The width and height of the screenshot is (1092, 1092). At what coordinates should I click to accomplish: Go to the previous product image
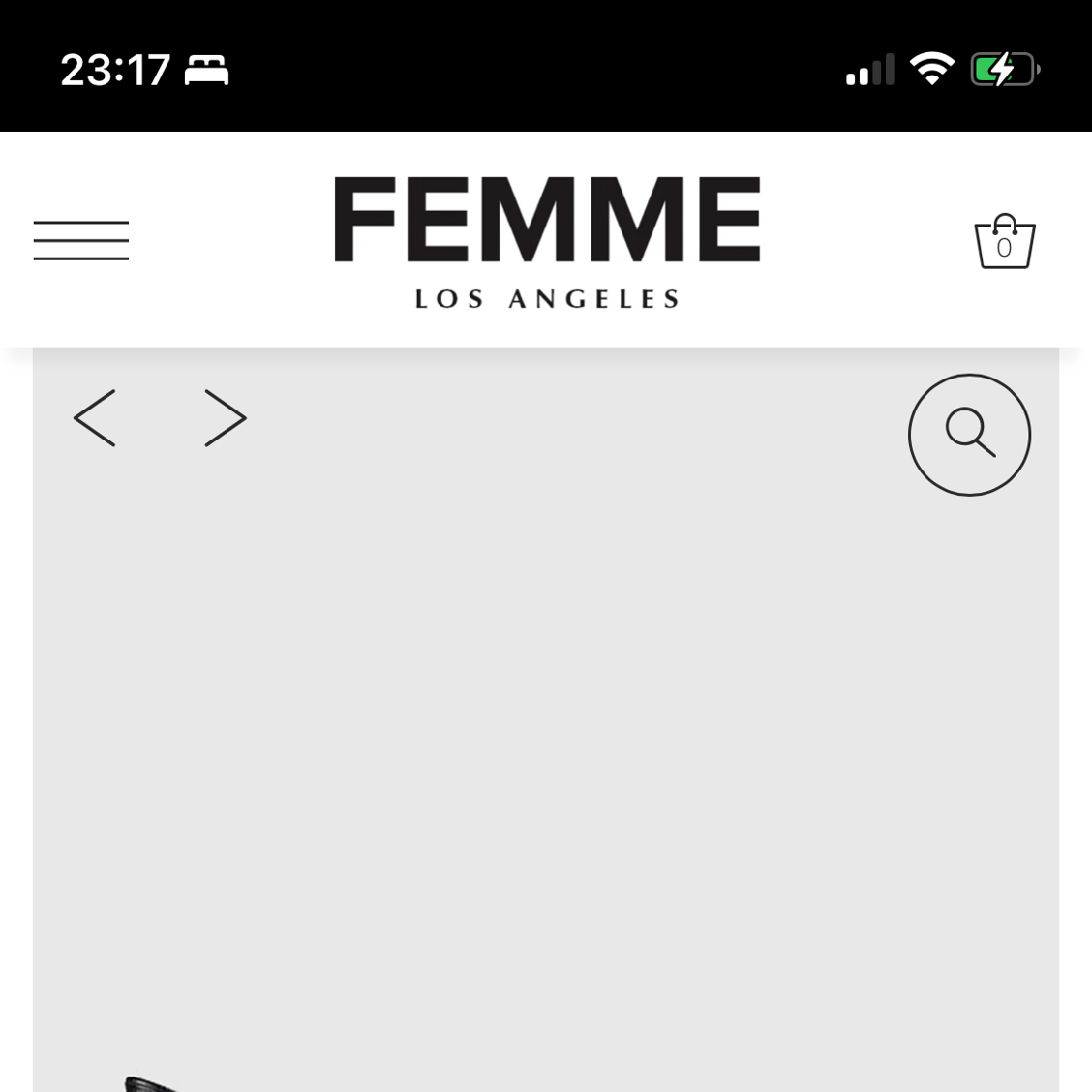95,418
